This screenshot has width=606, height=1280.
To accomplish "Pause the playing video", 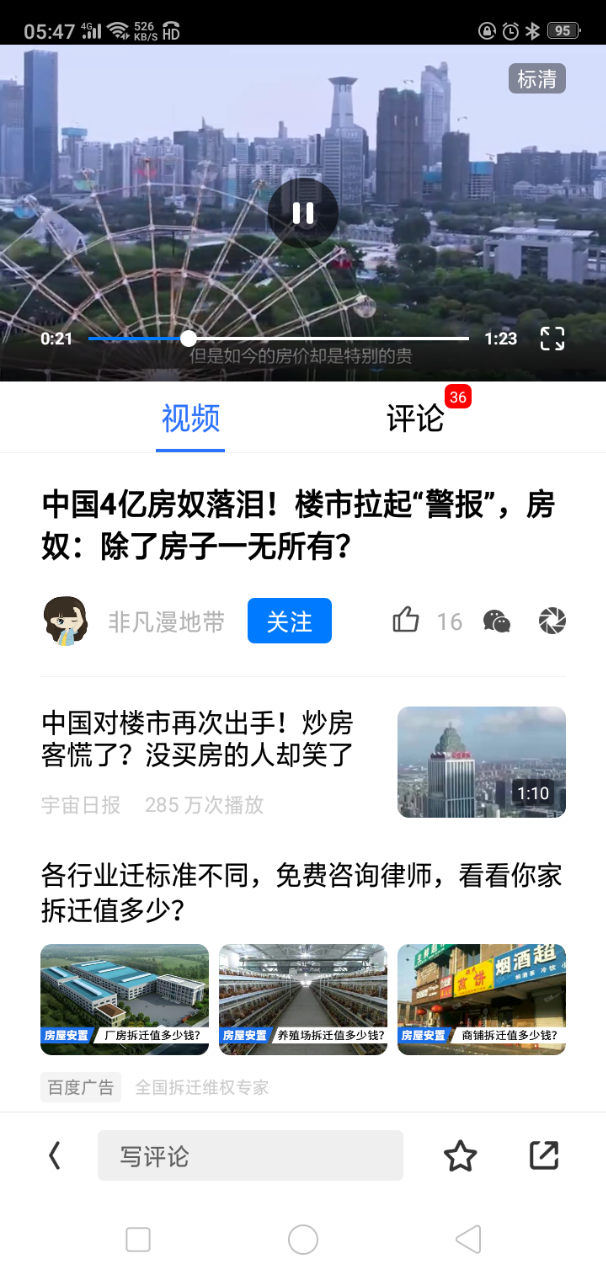I will pos(303,212).
